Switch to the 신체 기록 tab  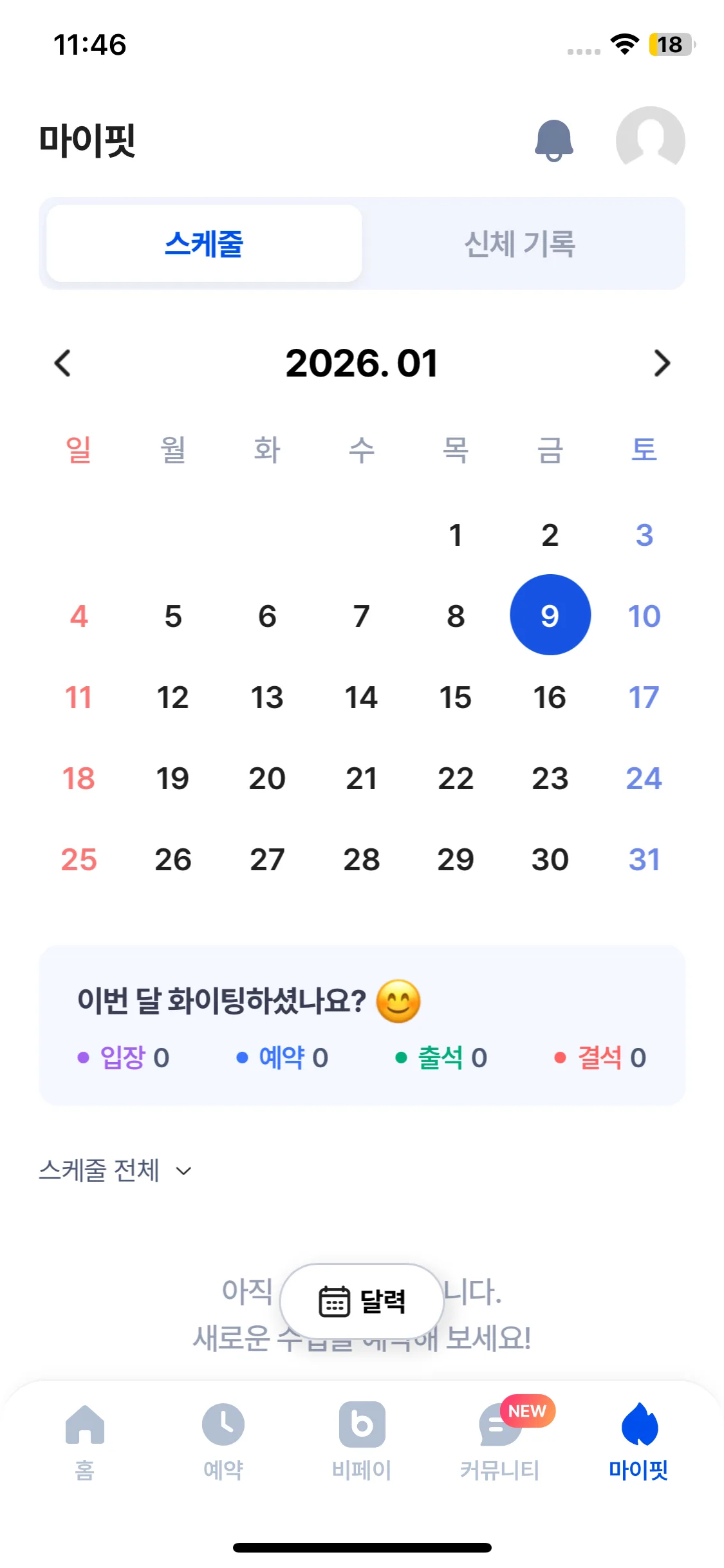pos(520,244)
